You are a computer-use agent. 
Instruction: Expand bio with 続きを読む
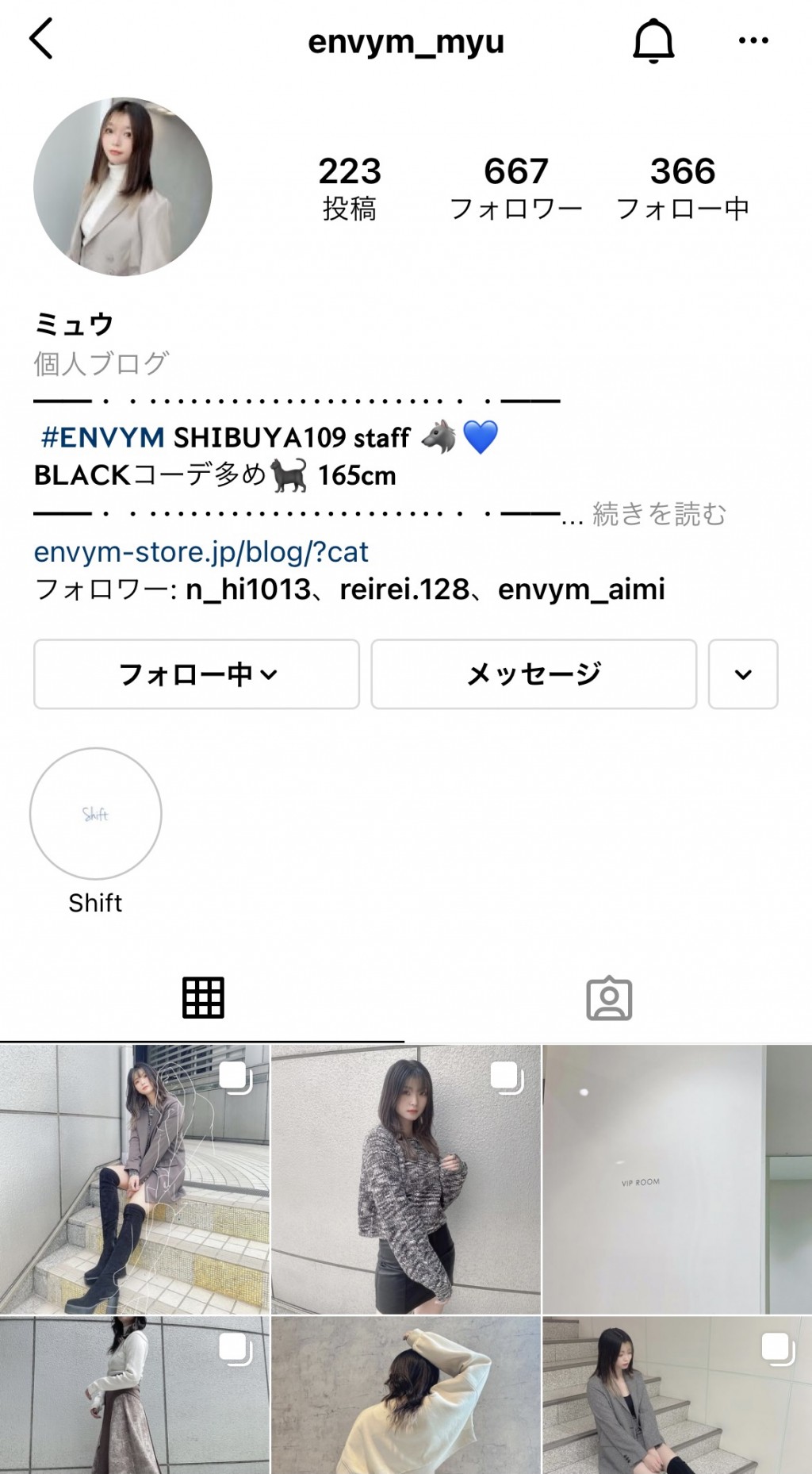[x=659, y=514]
